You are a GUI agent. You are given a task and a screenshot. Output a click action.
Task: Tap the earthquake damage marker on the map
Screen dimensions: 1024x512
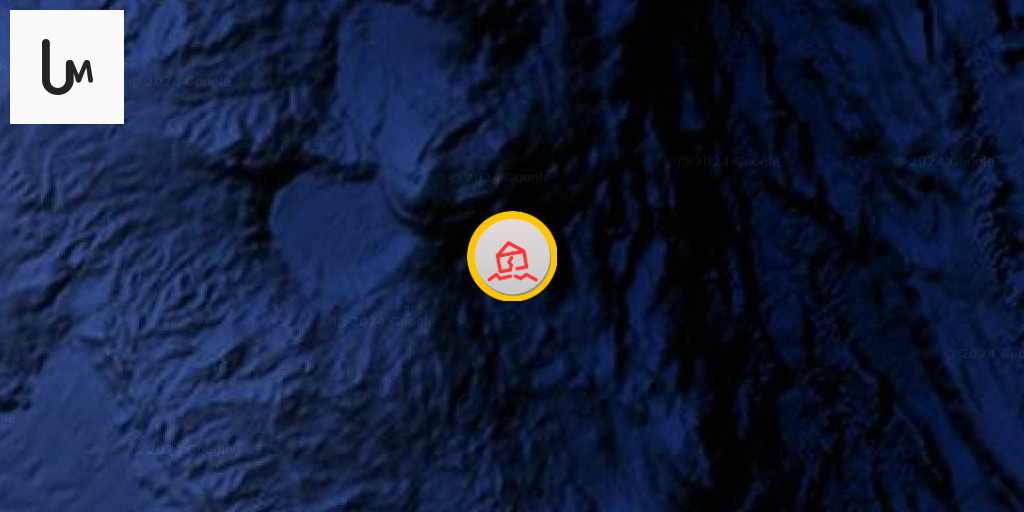coord(512,257)
